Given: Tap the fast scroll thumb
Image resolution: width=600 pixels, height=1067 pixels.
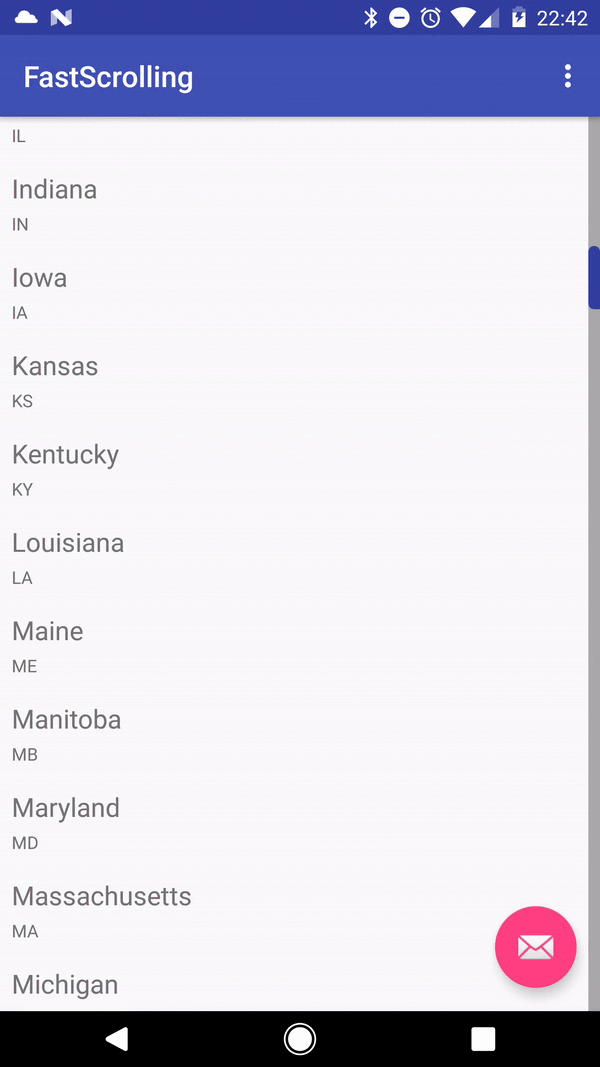Looking at the screenshot, I should [x=593, y=277].
